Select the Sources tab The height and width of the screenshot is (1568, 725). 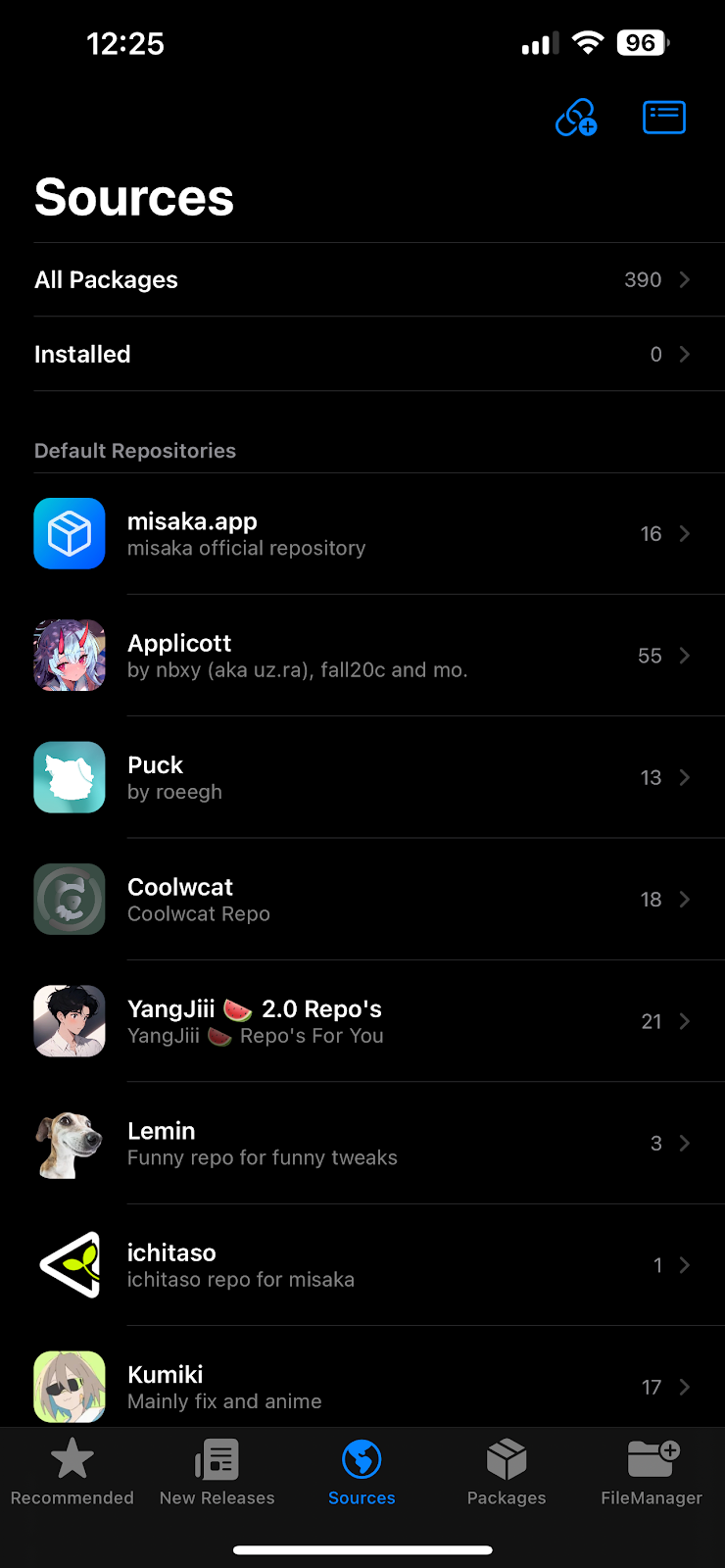coord(362,1472)
